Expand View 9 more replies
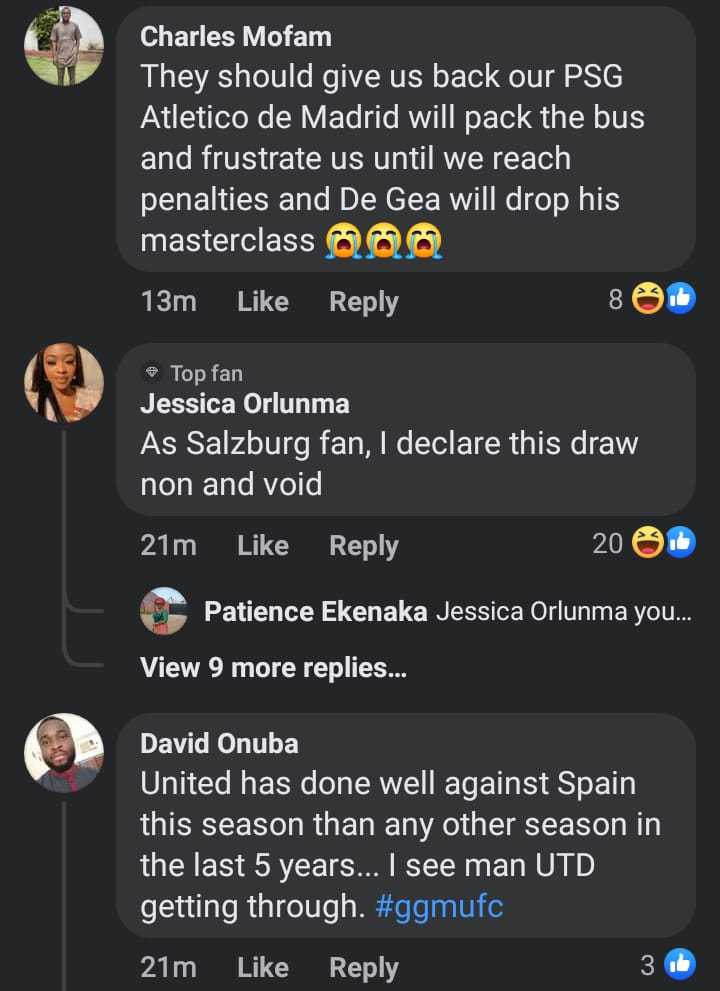 click(x=273, y=668)
